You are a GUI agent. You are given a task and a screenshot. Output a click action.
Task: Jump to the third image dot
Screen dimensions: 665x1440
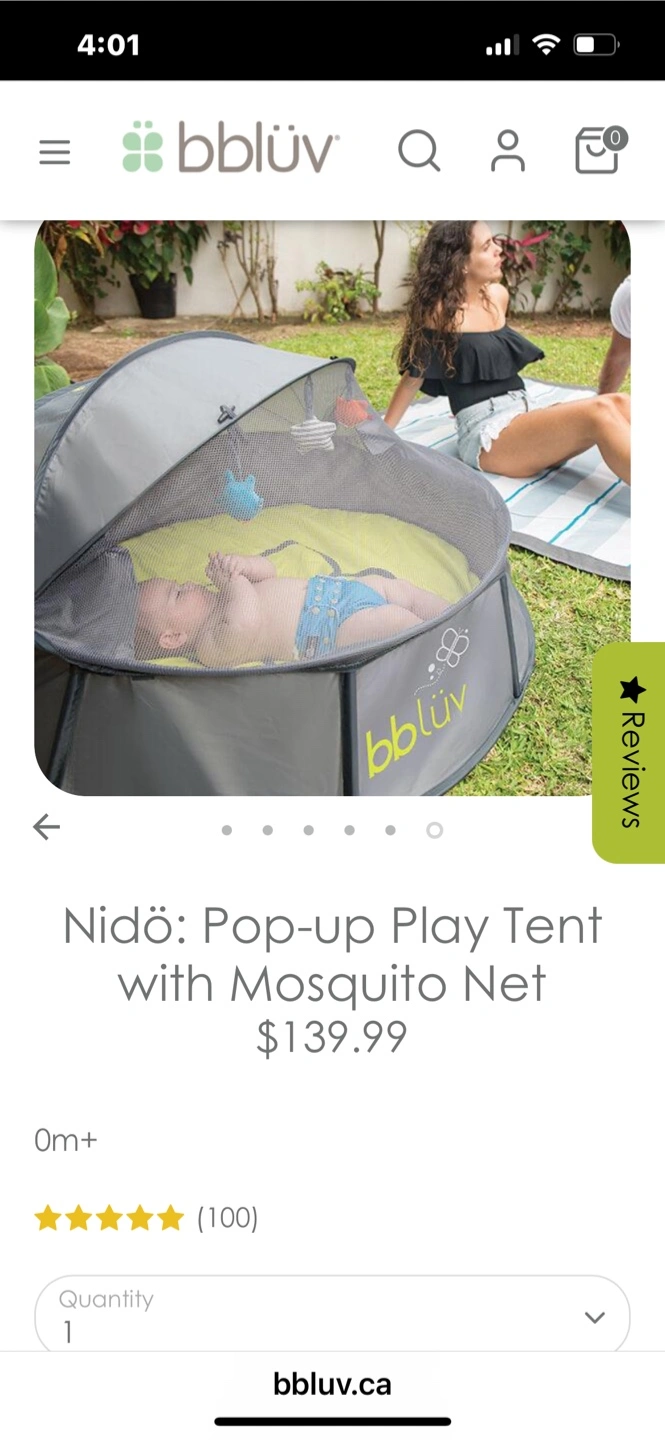[308, 830]
